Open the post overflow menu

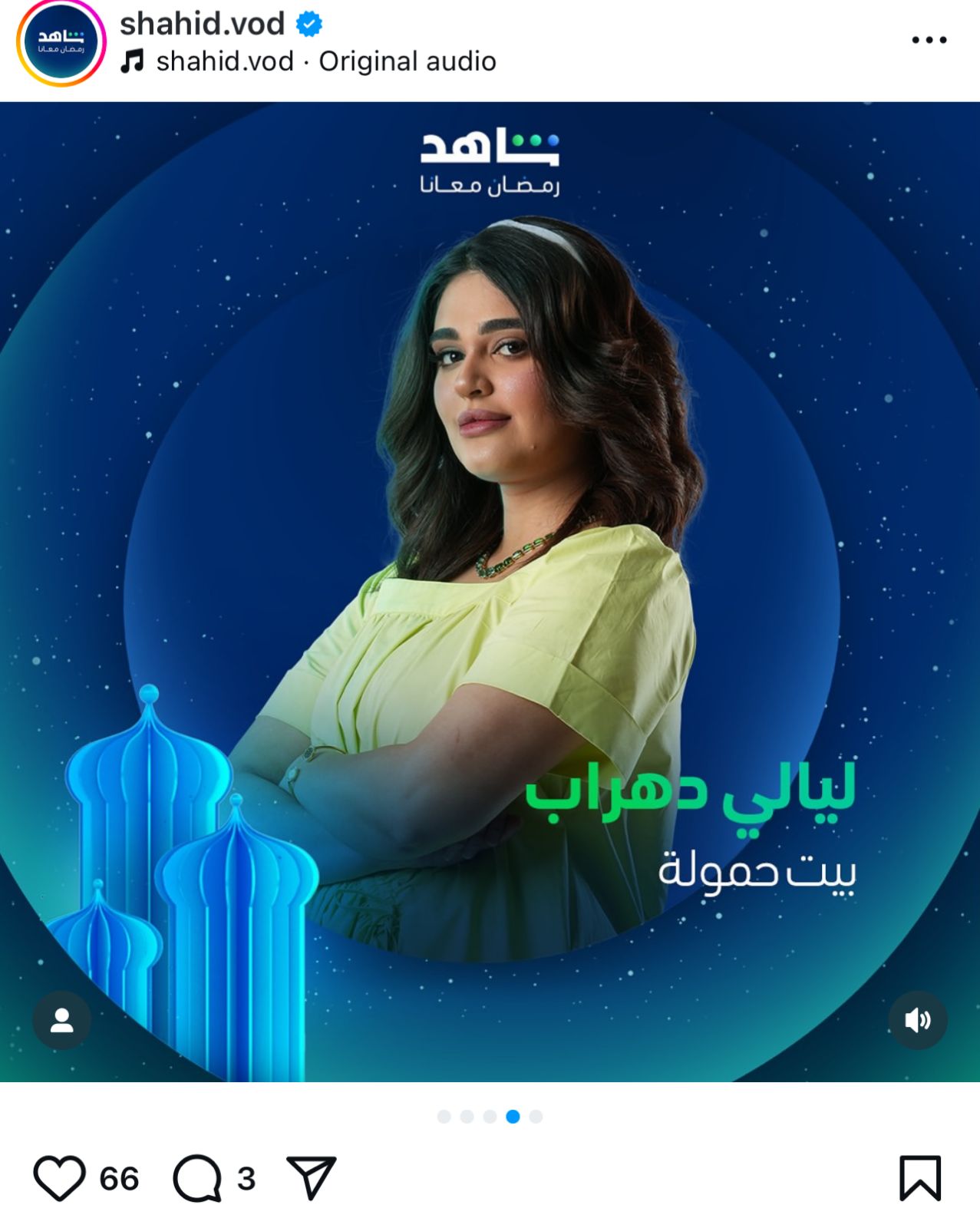tap(929, 40)
